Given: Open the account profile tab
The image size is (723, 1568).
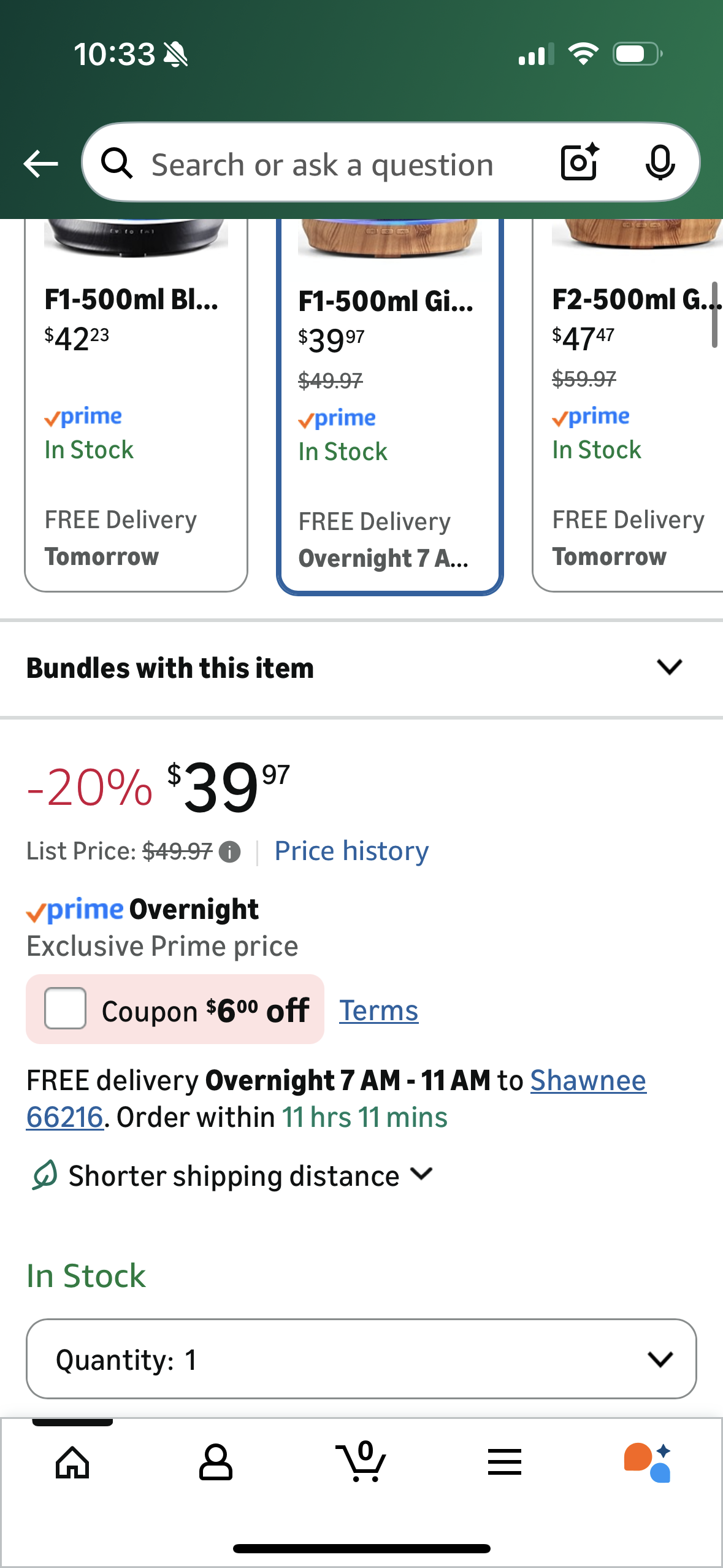Looking at the screenshot, I should [215, 1462].
